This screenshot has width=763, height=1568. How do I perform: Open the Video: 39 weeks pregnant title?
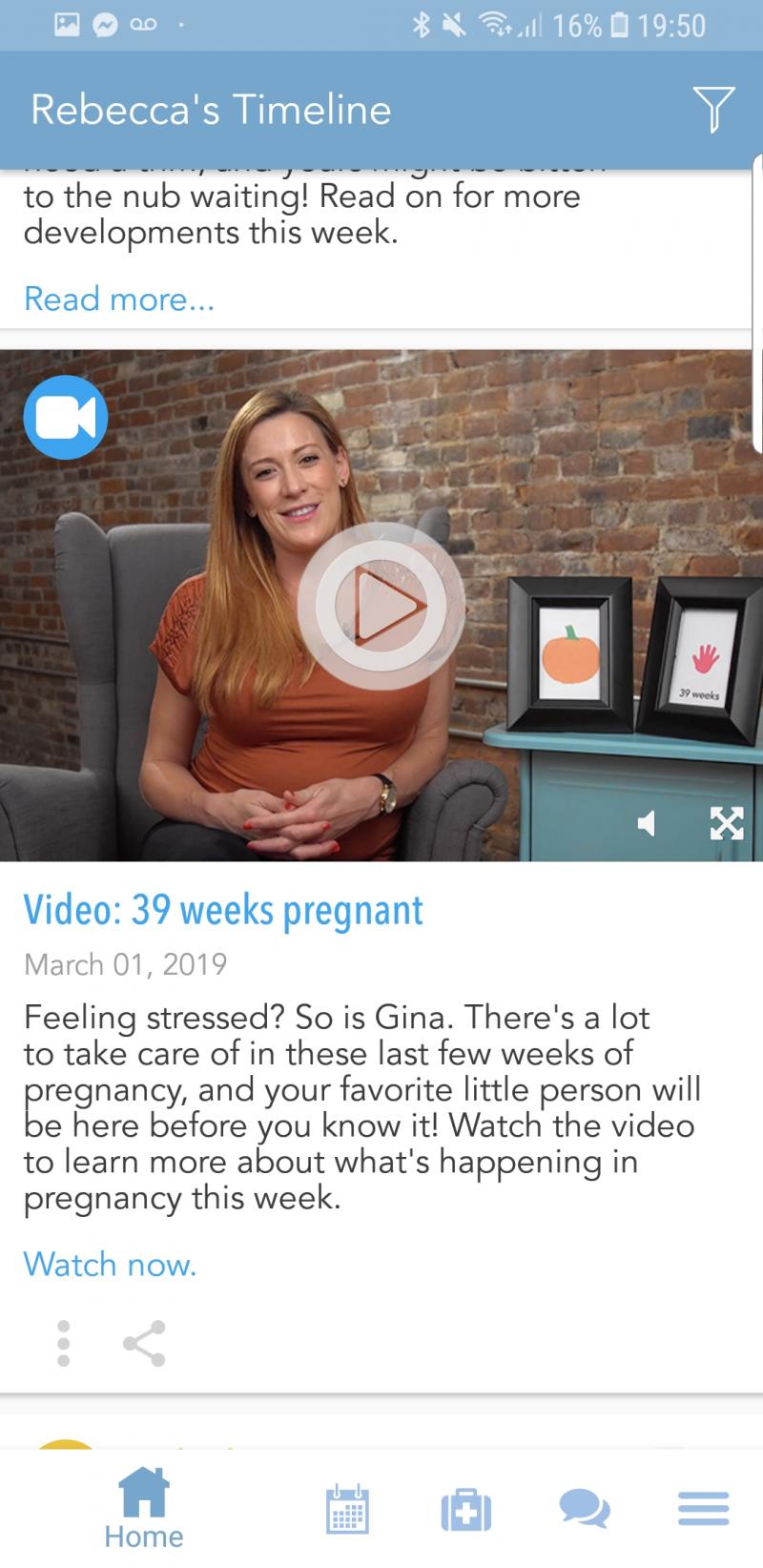tap(223, 911)
